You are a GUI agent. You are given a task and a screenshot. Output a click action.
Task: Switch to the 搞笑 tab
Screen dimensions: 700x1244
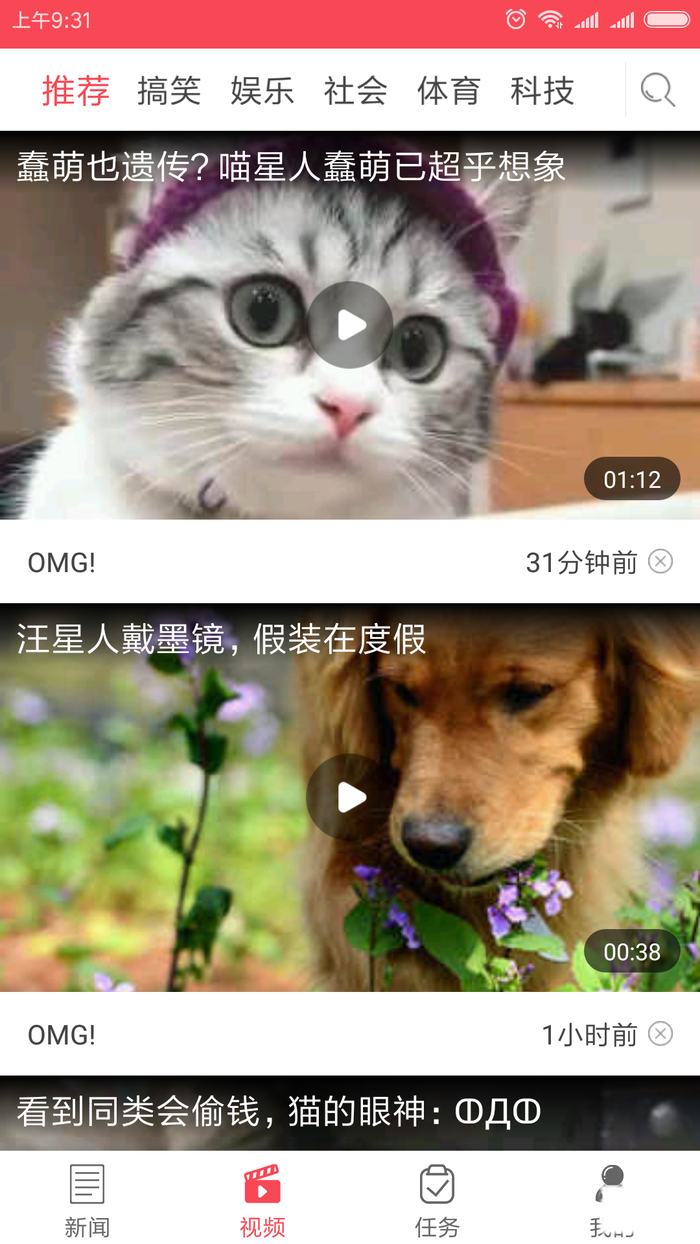169,90
